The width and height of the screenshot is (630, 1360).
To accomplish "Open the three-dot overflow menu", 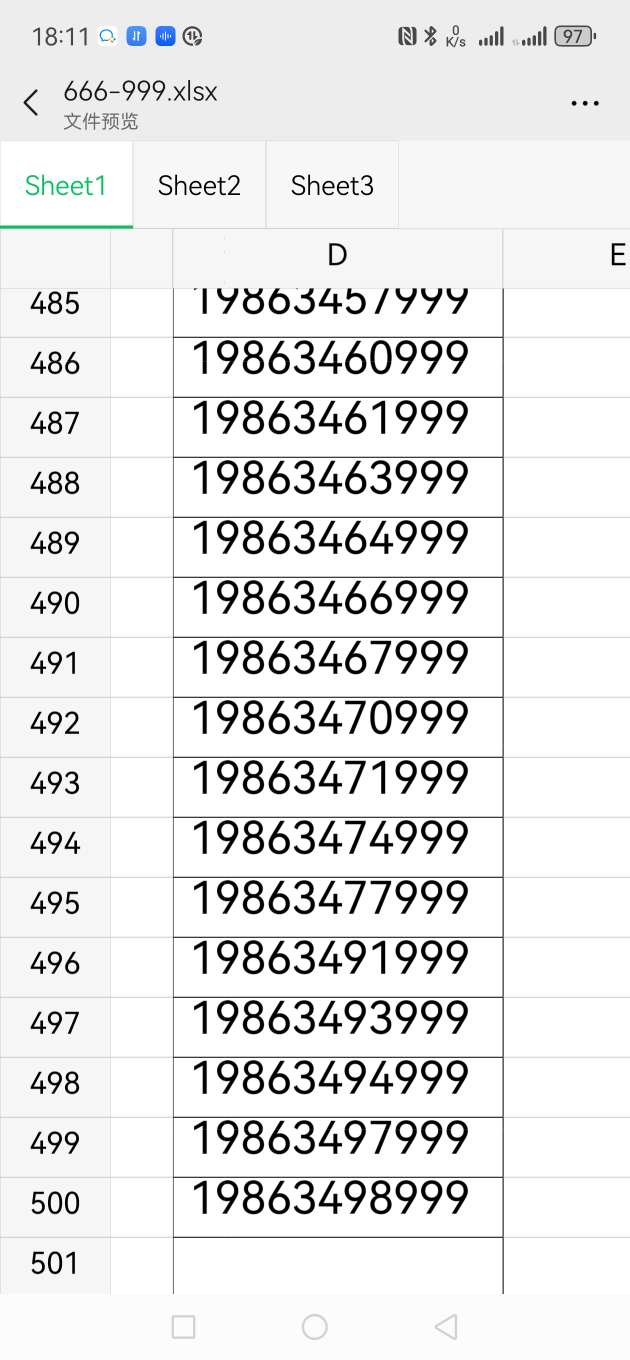I will tap(585, 103).
